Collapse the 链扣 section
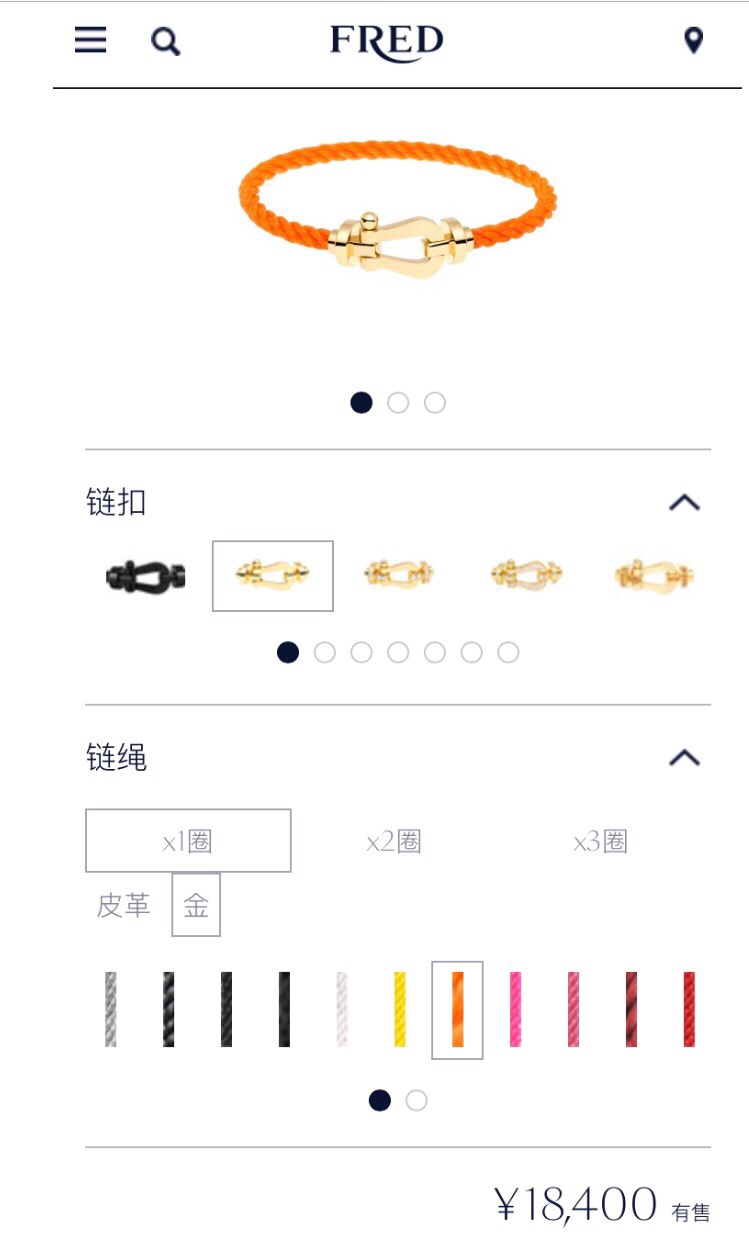The width and height of the screenshot is (749, 1251). tap(684, 502)
